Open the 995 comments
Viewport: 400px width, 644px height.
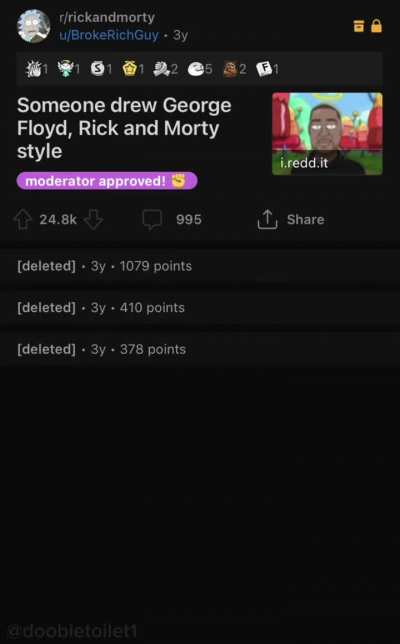click(x=172, y=219)
